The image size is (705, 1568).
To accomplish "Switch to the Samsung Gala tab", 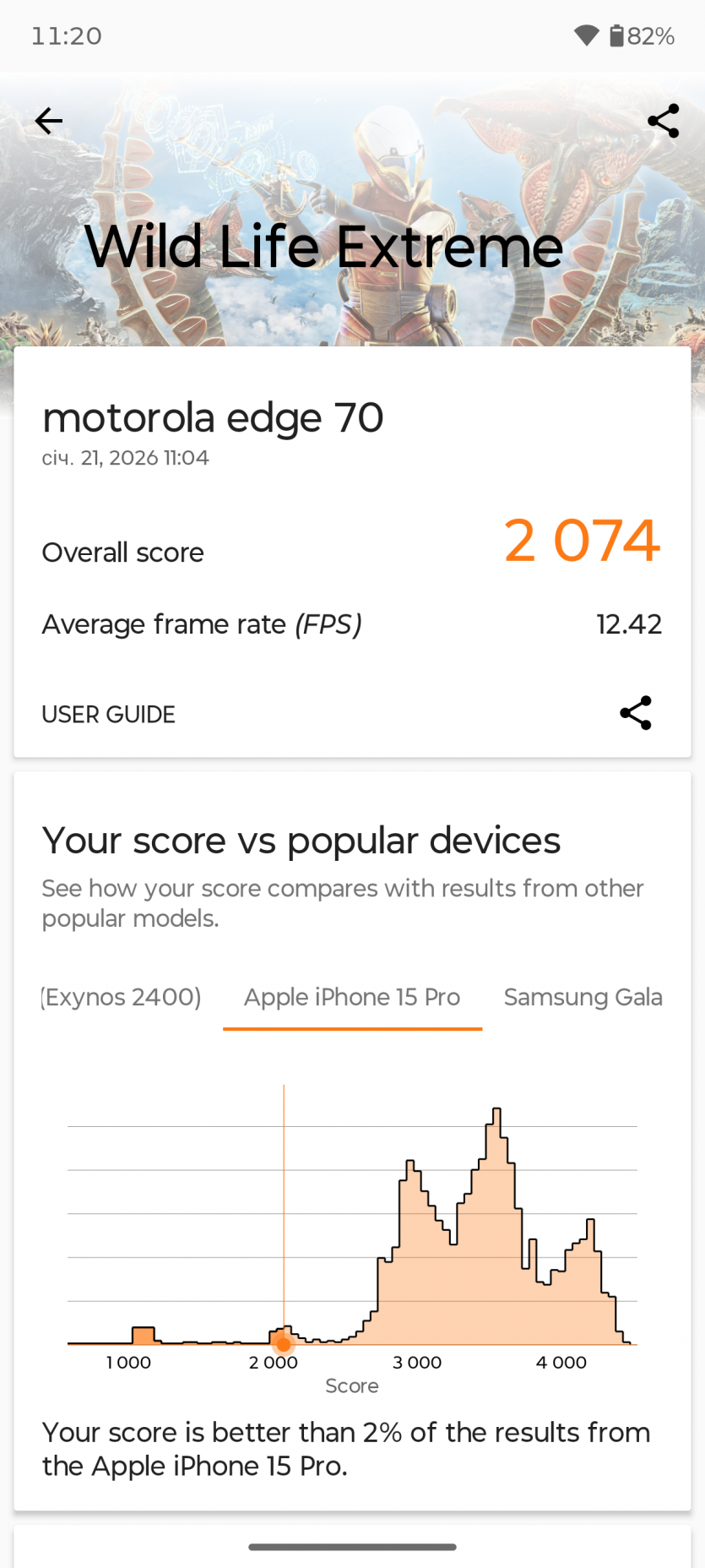I will [x=583, y=998].
